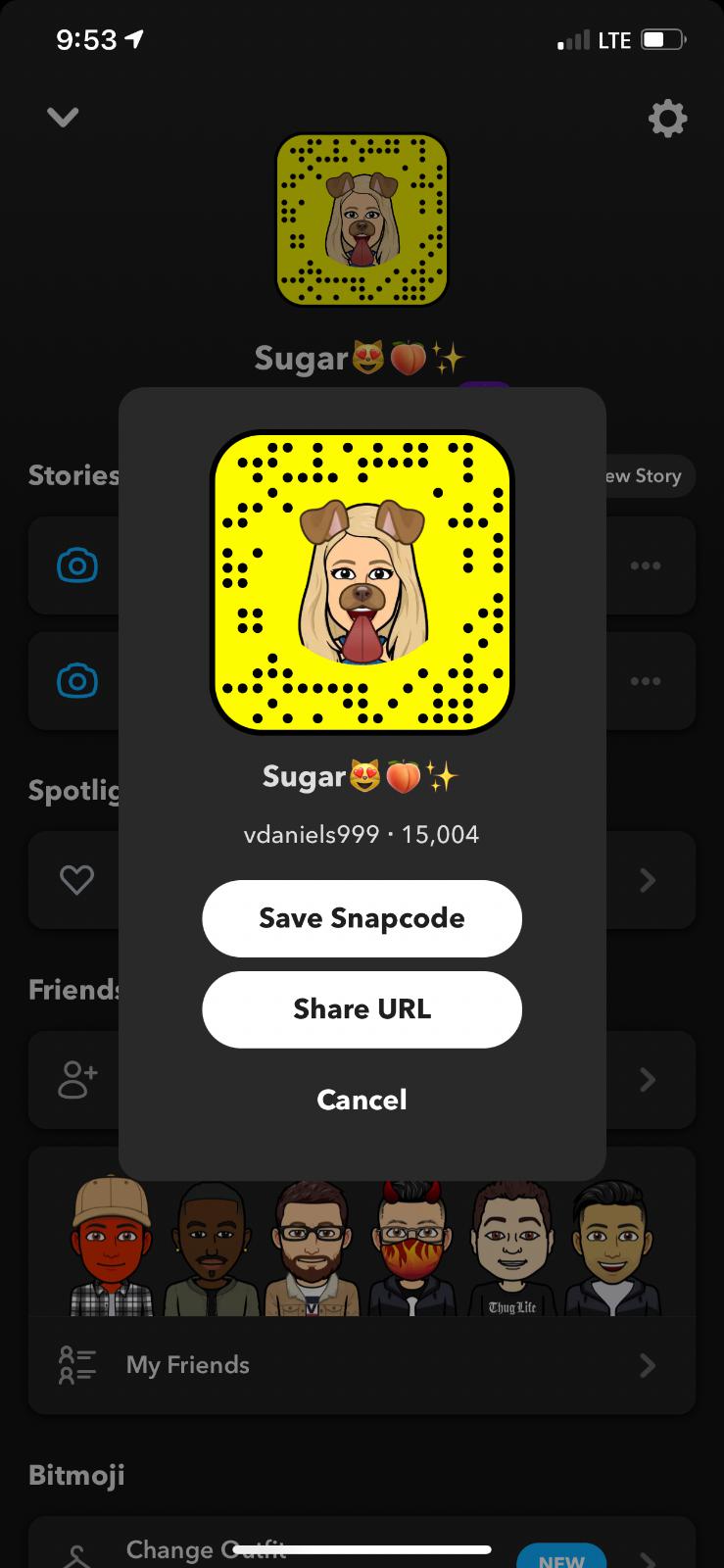Open settings via the gear icon

point(667,119)
